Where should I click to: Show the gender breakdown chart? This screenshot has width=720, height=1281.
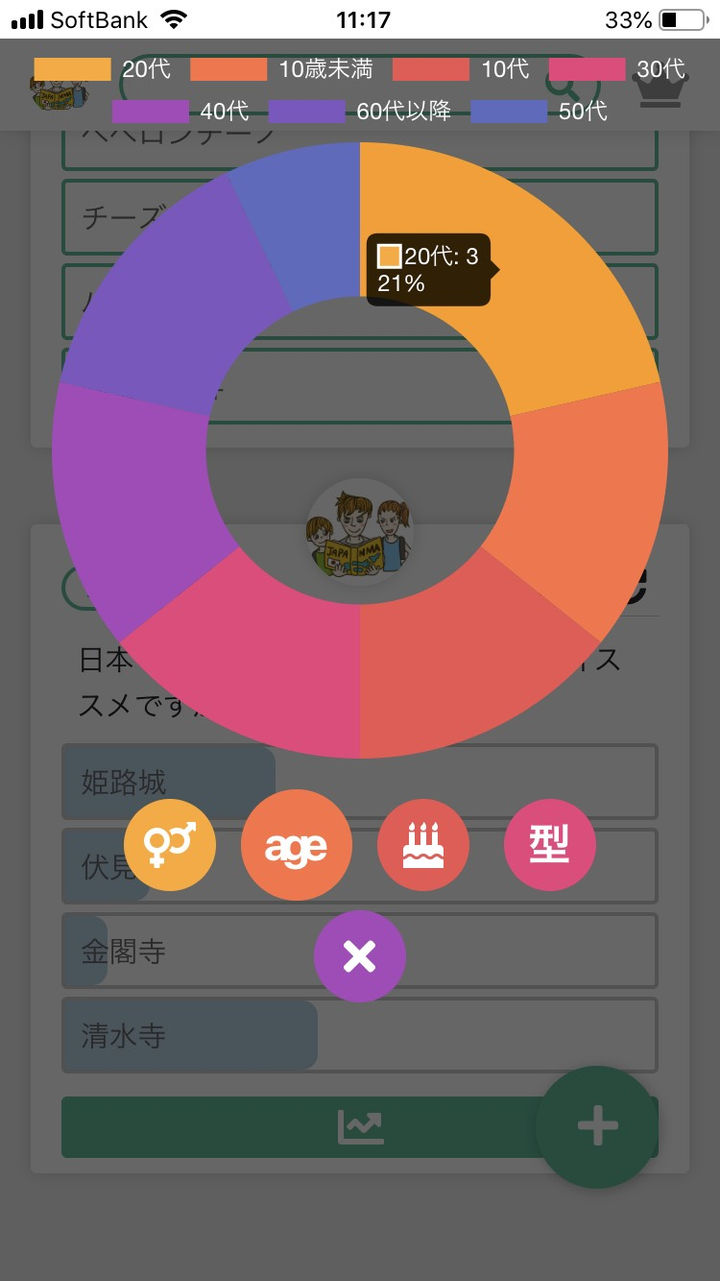coord(169,845)
